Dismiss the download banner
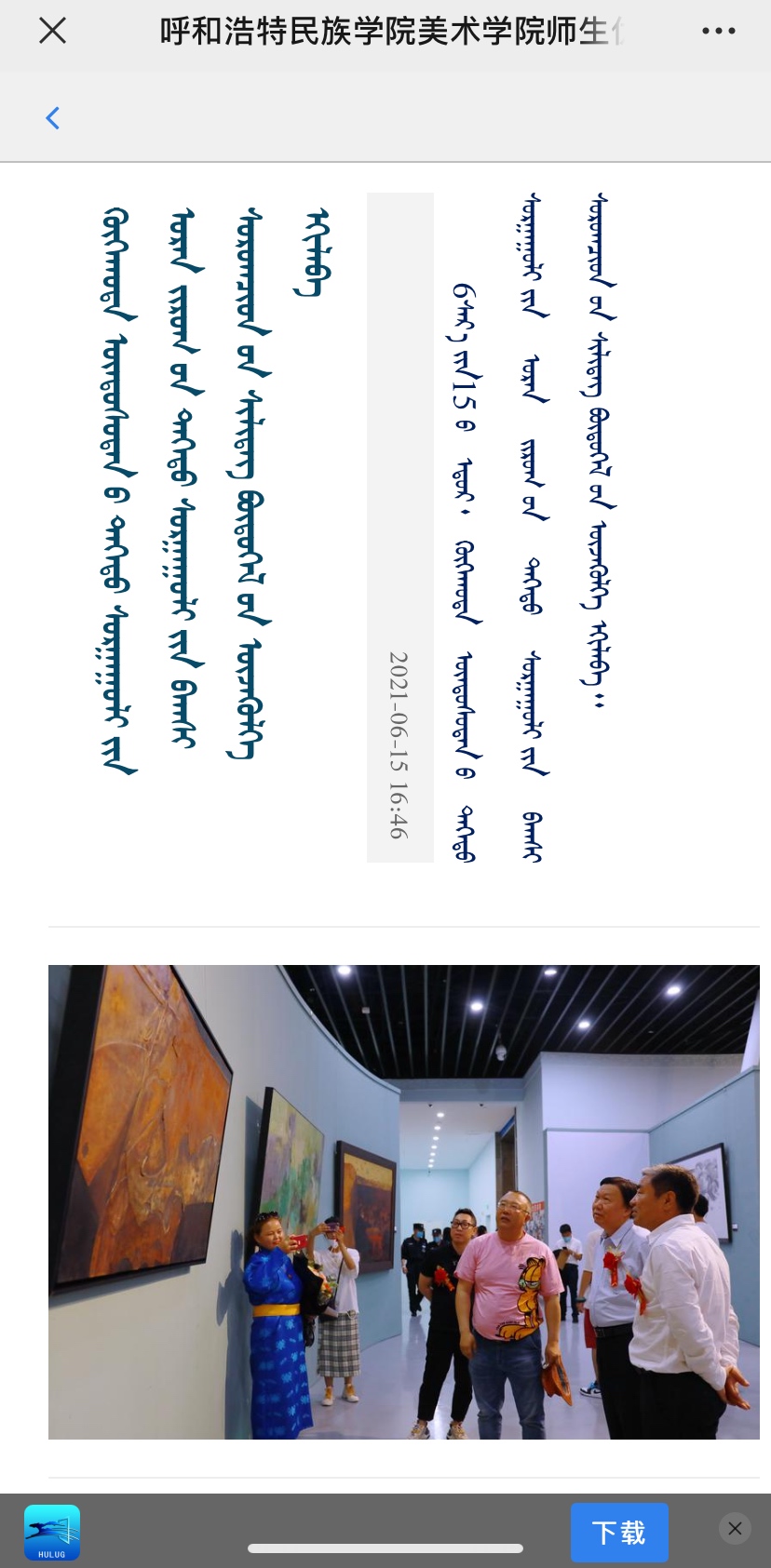The image size is (771, 1568). pyautogui.click(x=735, y=1529)
